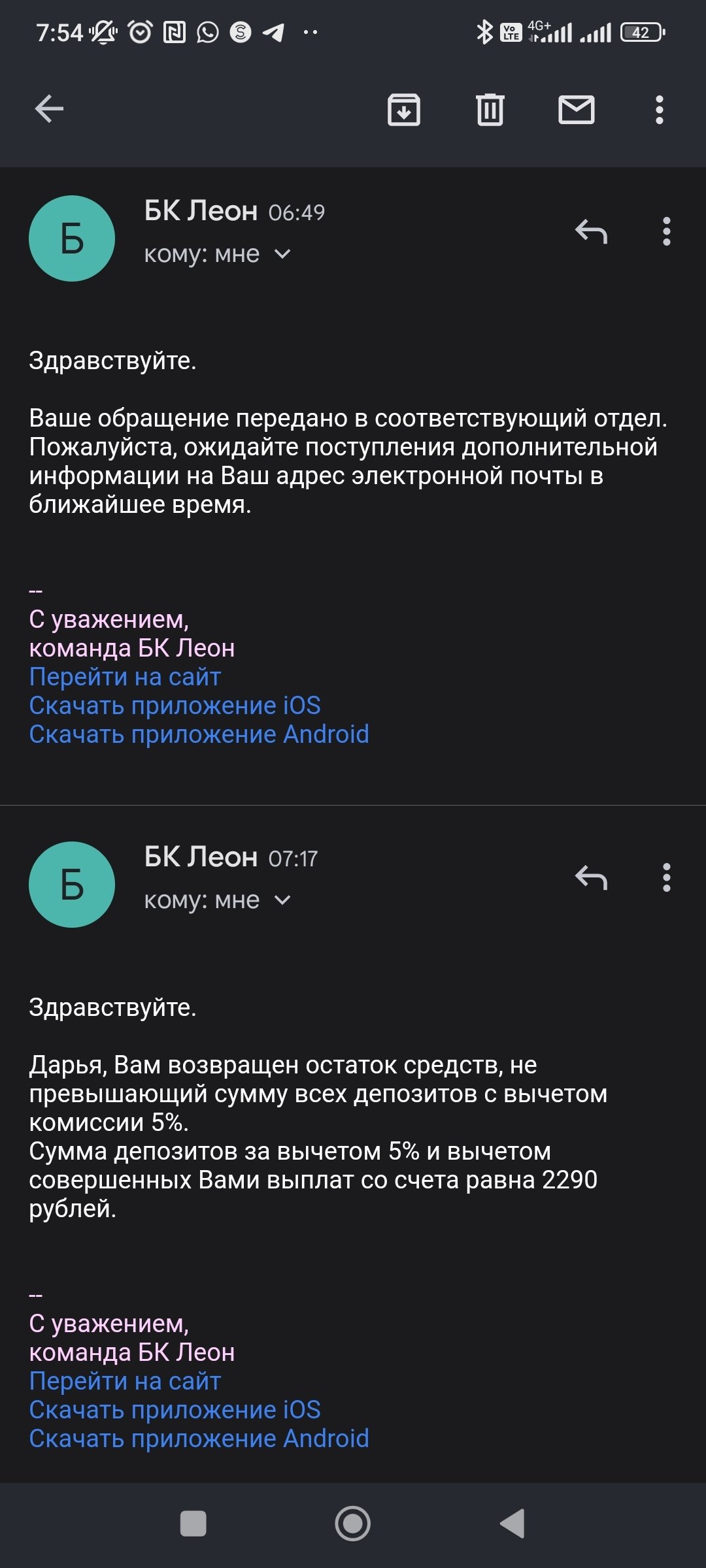706x1568 pixels.
Task: Go back to the inbox list
Action: point(49,109)
